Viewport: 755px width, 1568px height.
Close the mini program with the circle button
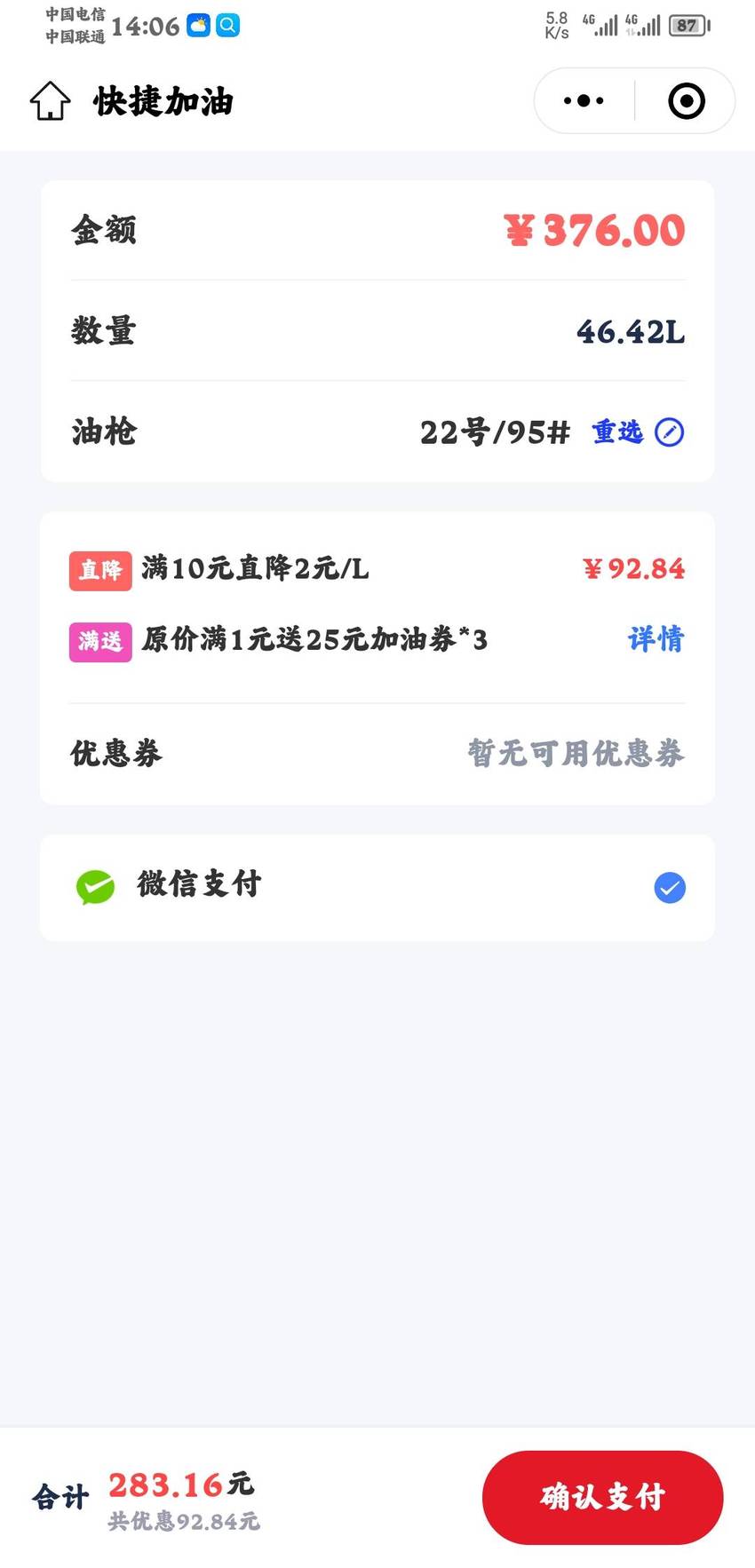686,100
